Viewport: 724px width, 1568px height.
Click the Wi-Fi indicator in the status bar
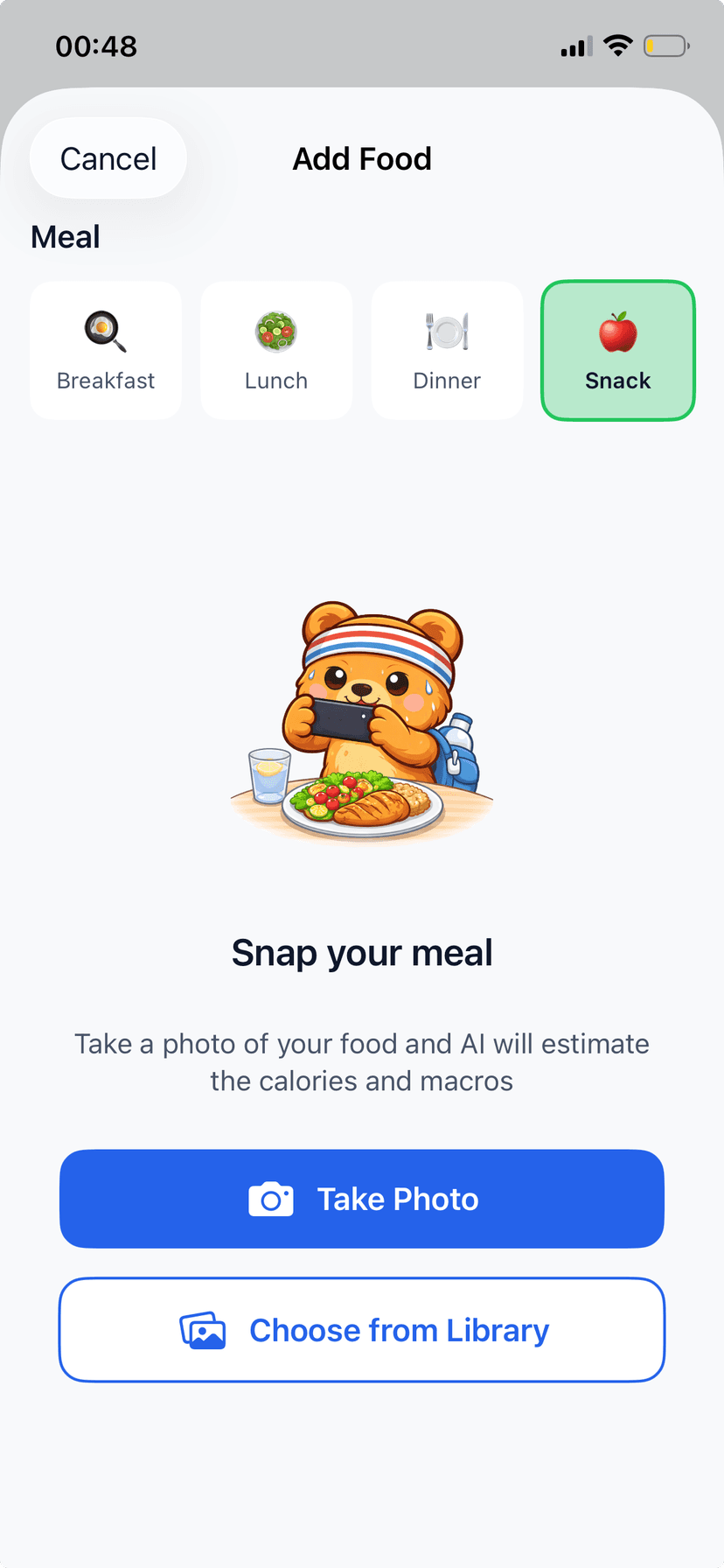click(x=617, y=45)
